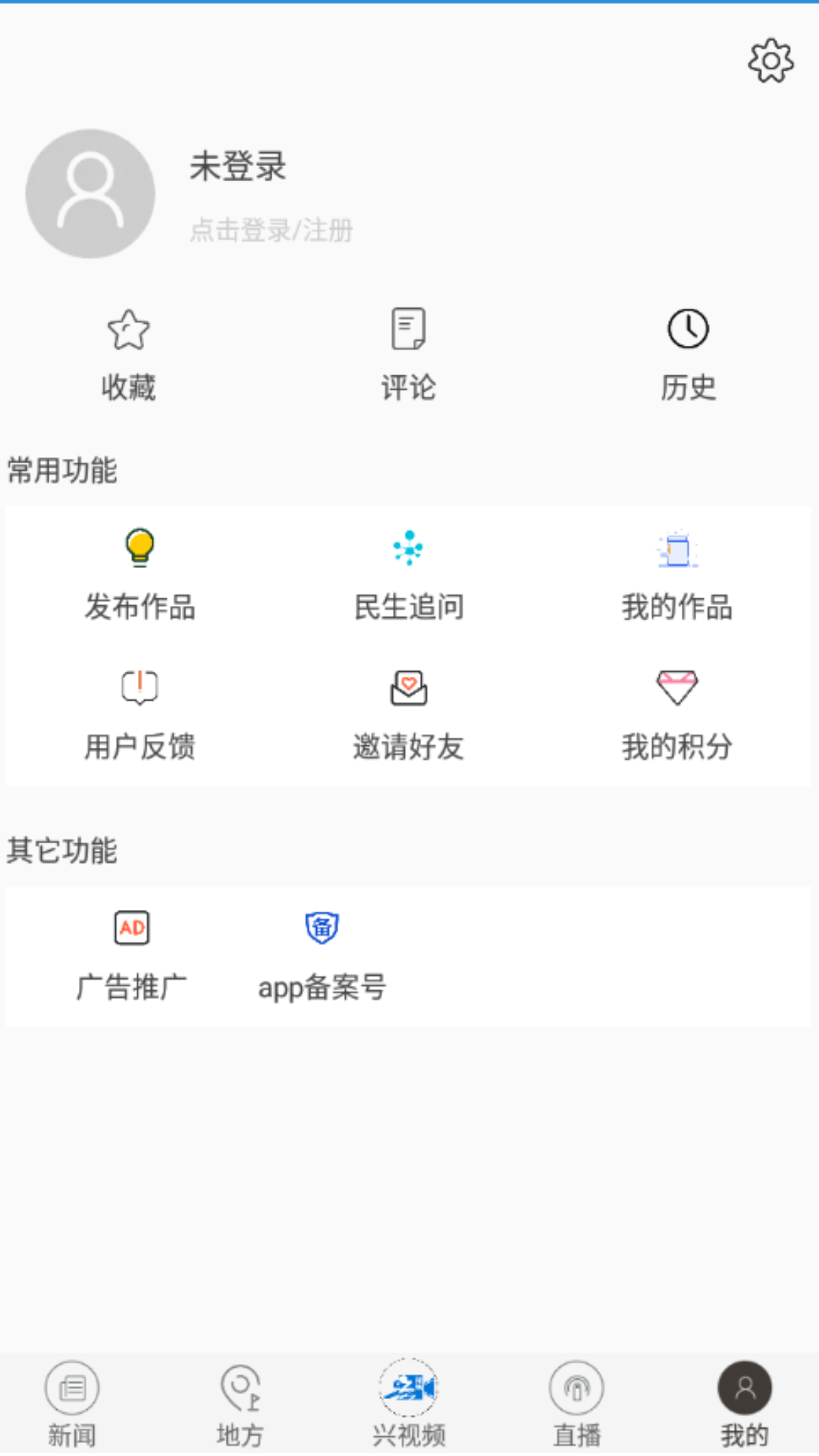Choose 邀请好友 to invite friends

coord(409,715)
